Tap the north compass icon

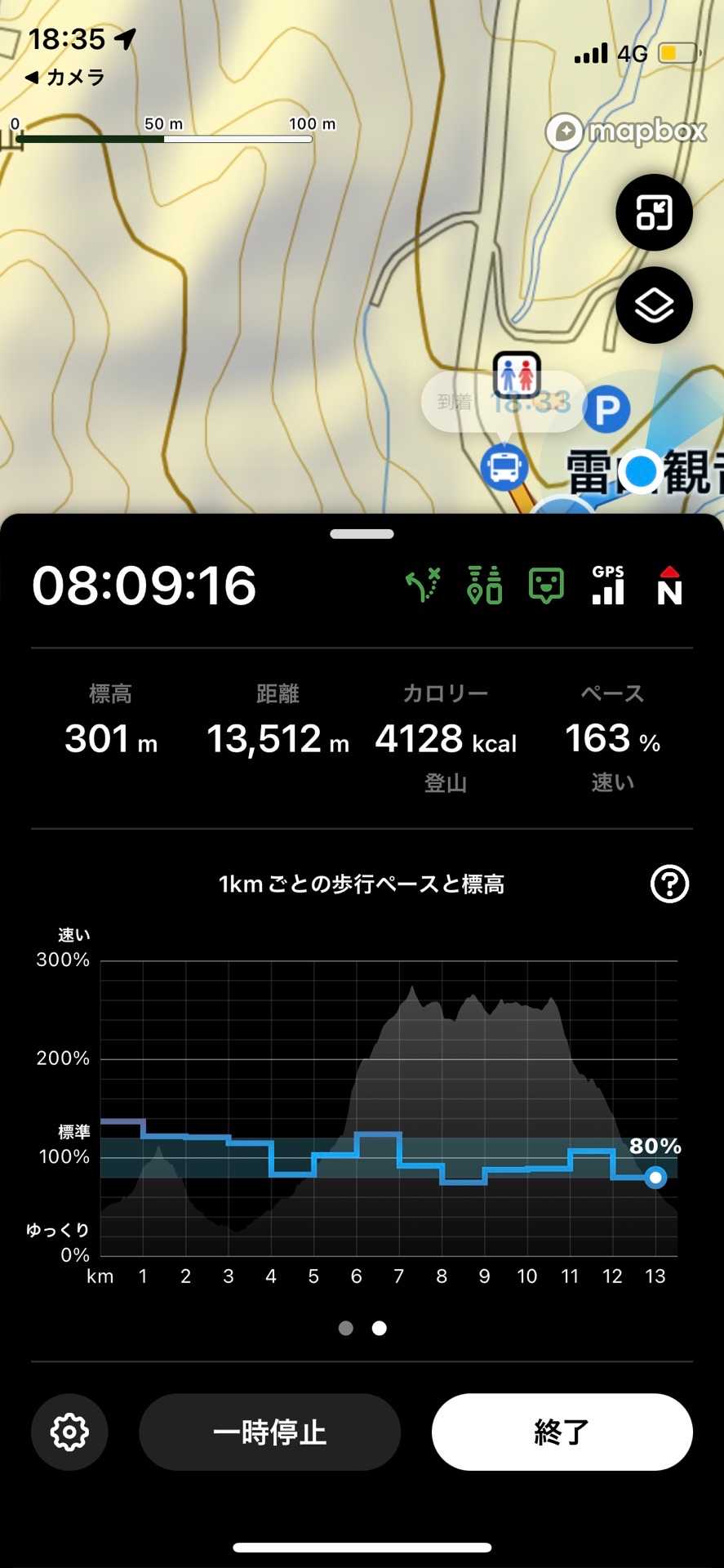click(669, 586)
